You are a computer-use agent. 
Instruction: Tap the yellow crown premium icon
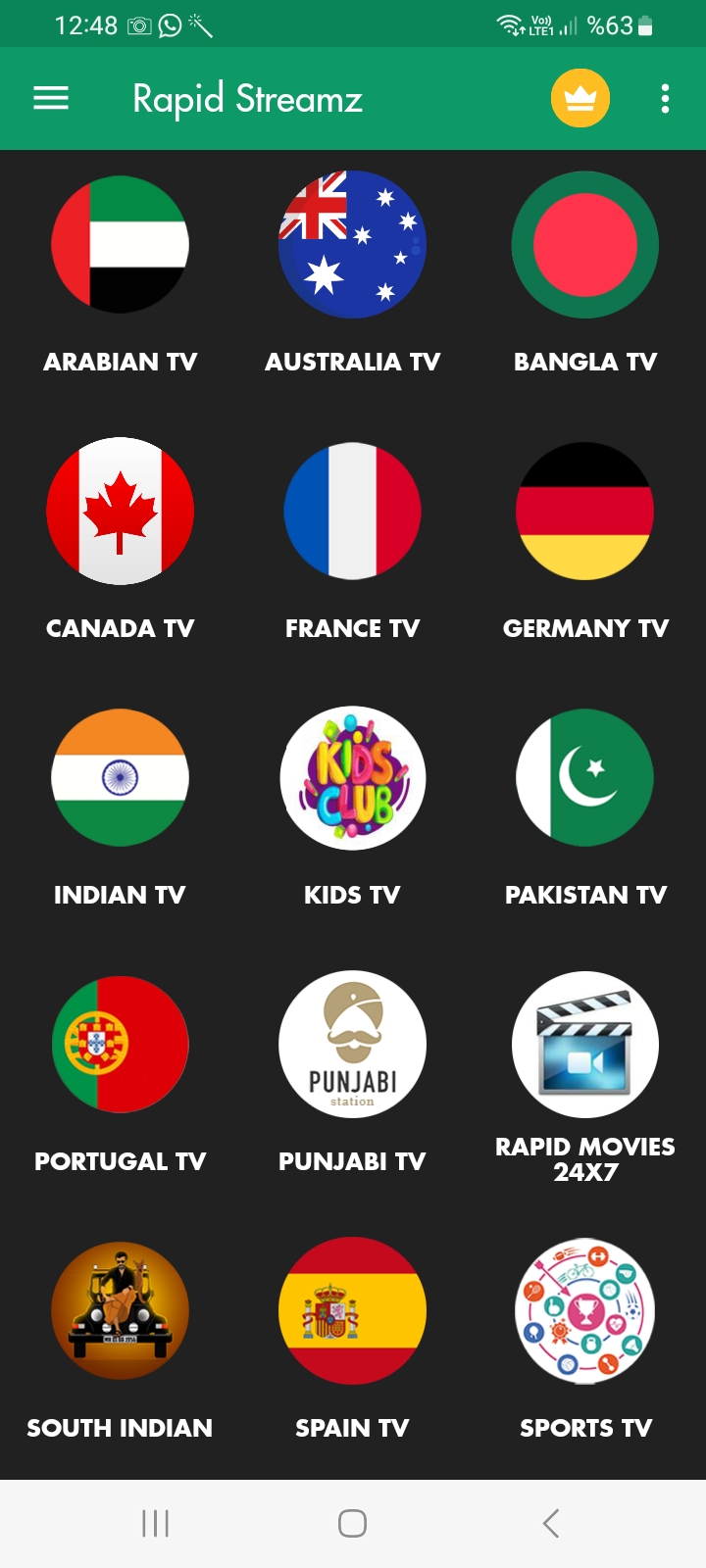580,98
